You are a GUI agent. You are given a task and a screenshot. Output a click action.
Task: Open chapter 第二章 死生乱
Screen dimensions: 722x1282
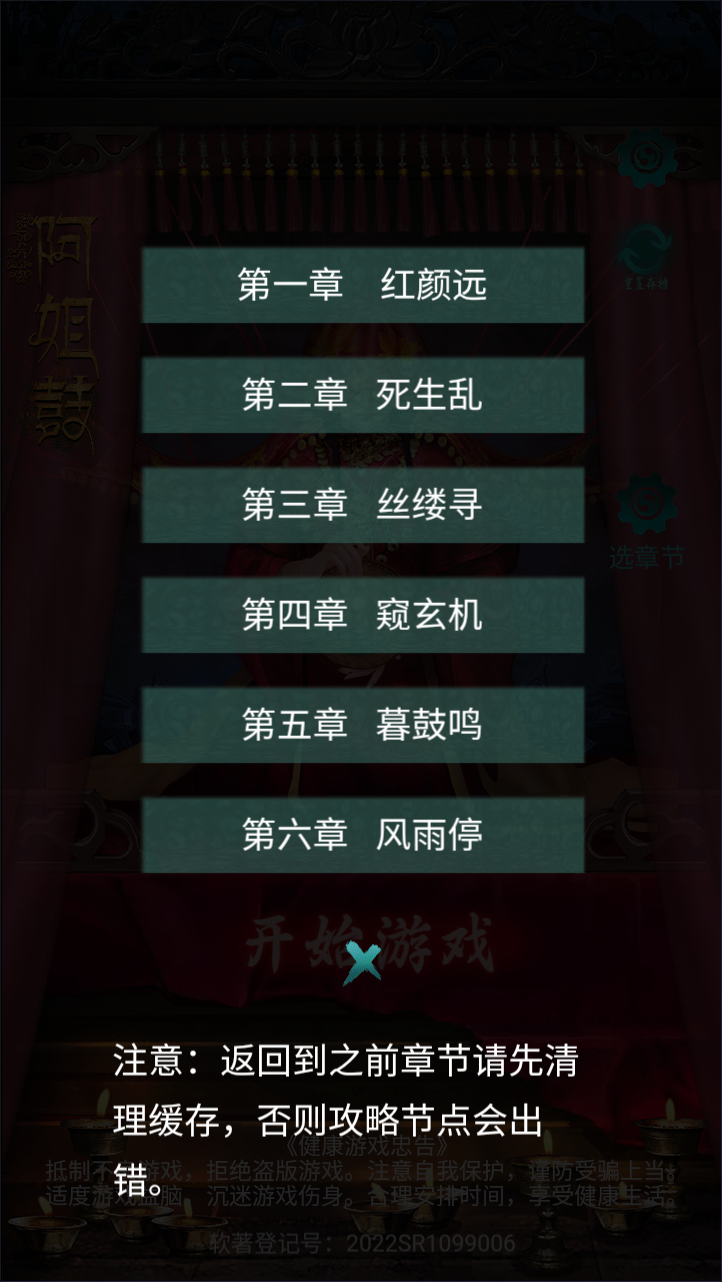click(x=362, y=396)
